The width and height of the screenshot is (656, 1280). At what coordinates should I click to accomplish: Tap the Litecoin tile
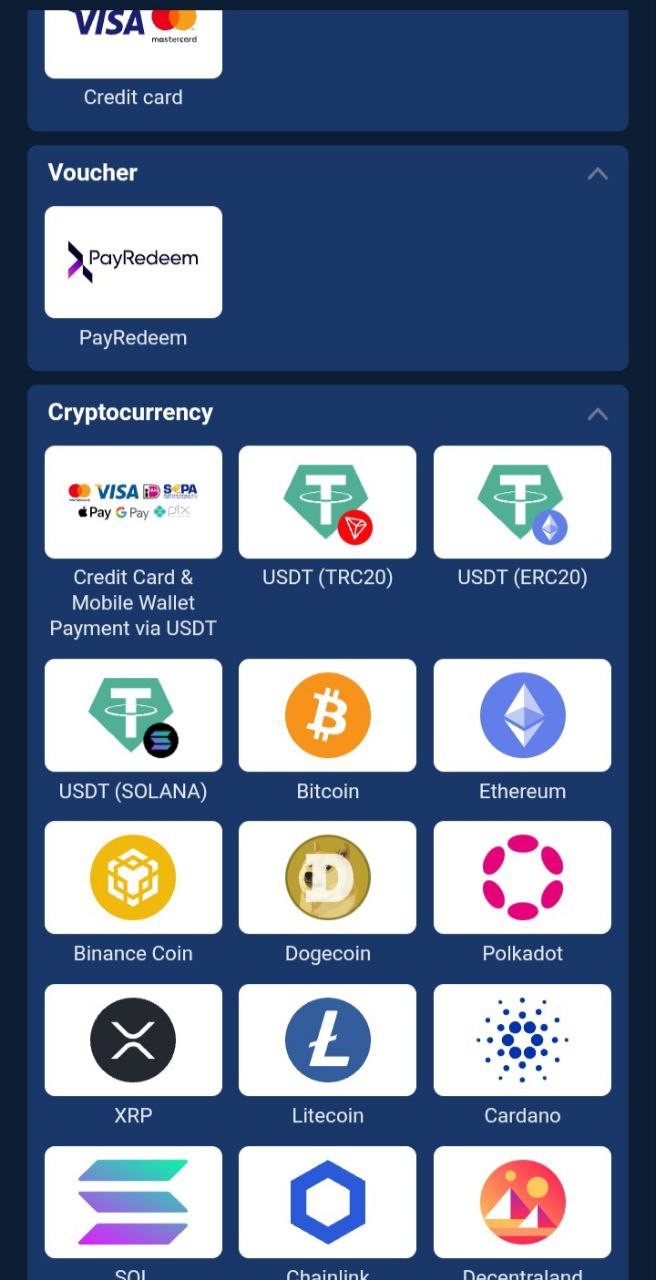coord(327,1040)
